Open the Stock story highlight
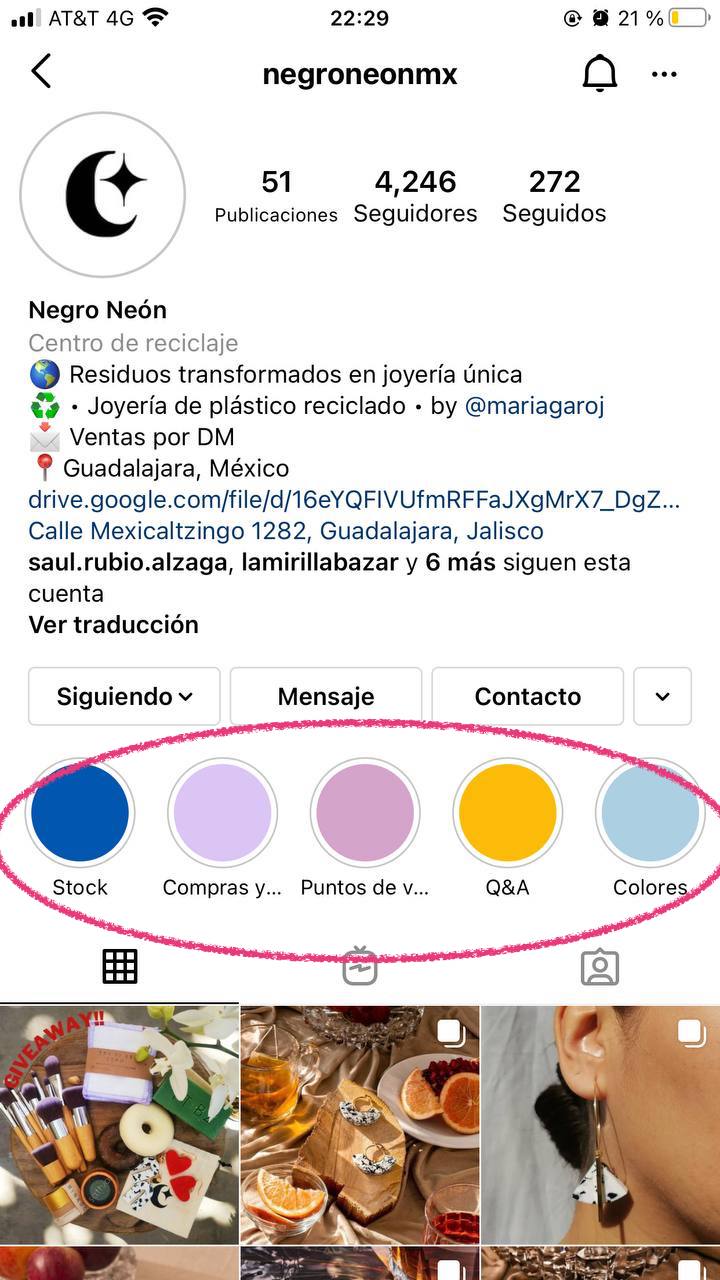Image resolution: width=720 pixels, height=1280 pixels. point(80,813)
